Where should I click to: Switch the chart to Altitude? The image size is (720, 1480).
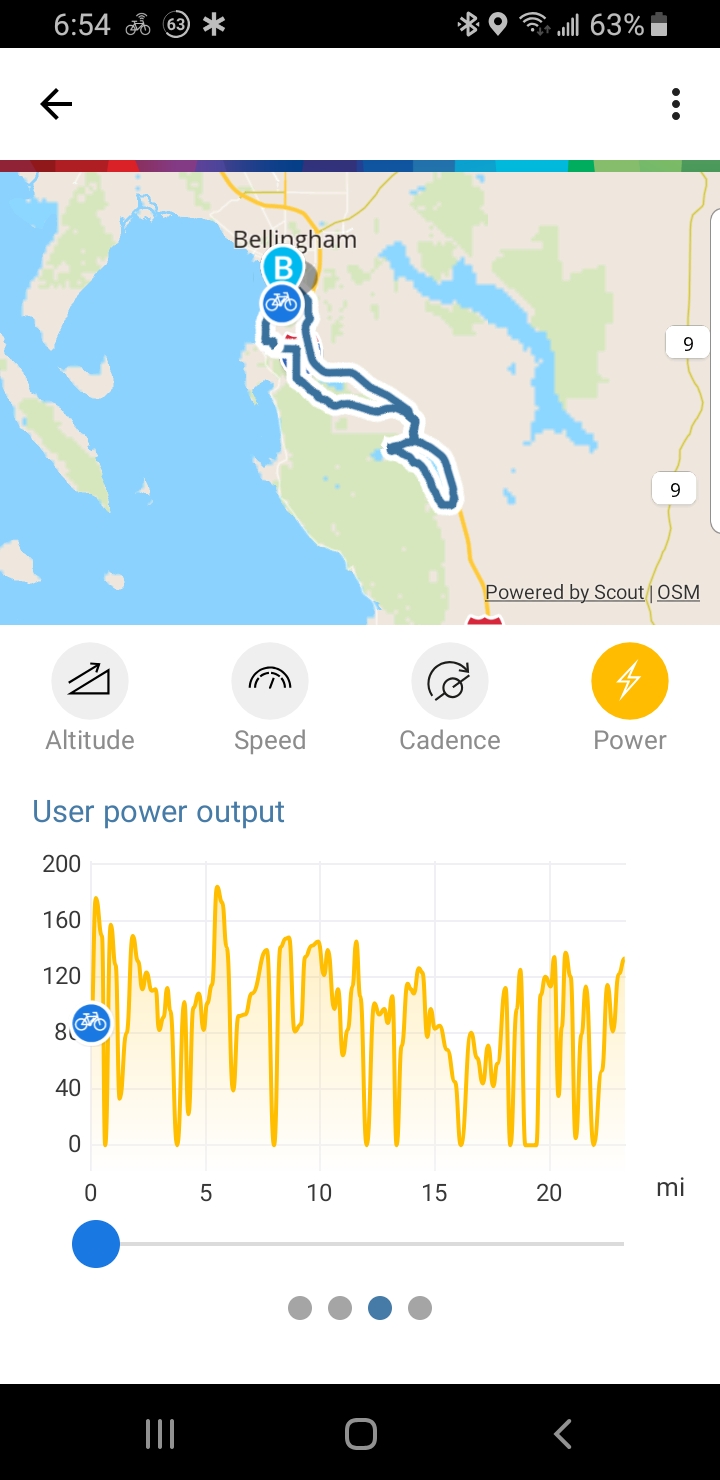point(90,681)
